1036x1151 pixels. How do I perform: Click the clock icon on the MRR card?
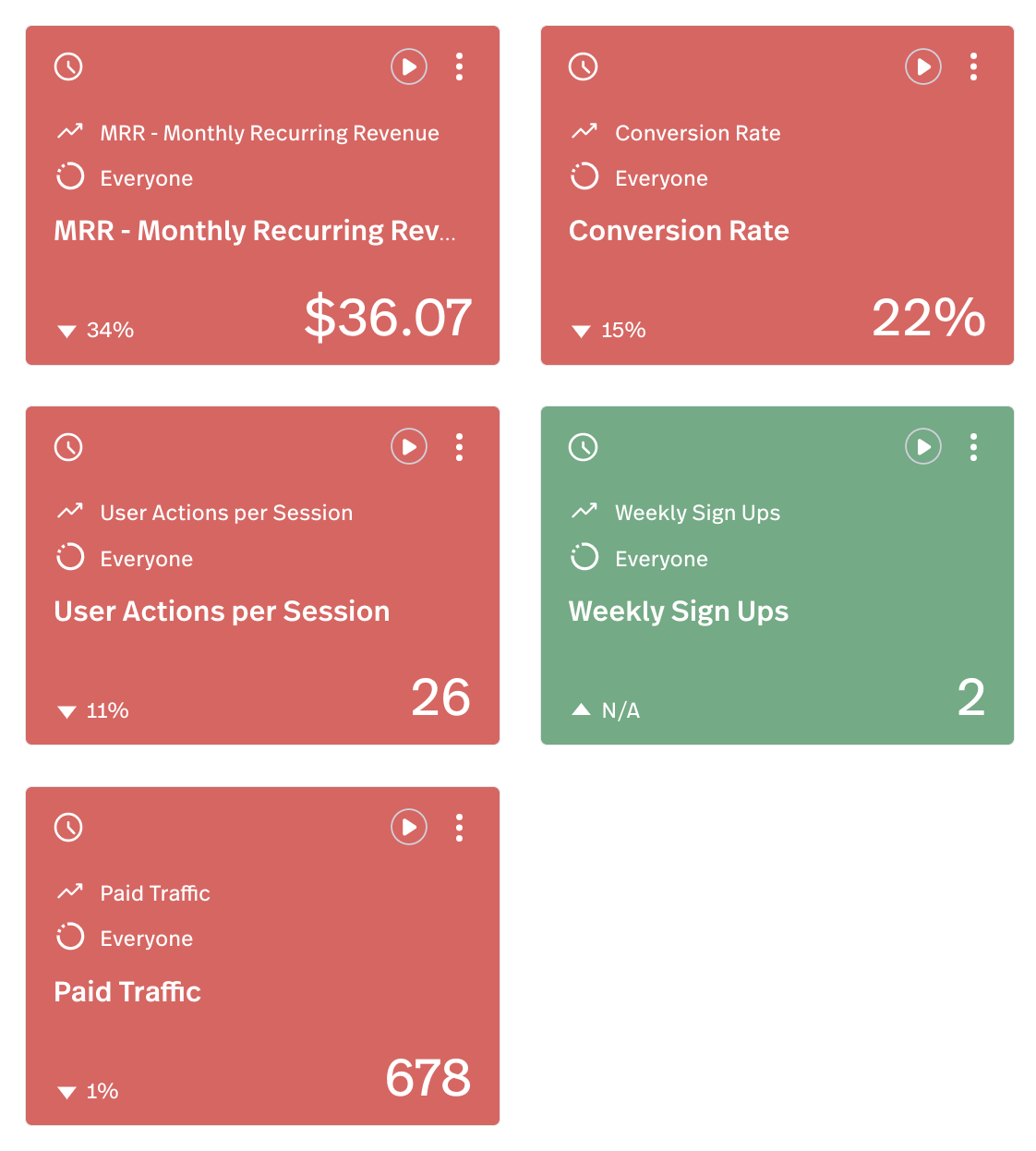click(x=68, y=67)
